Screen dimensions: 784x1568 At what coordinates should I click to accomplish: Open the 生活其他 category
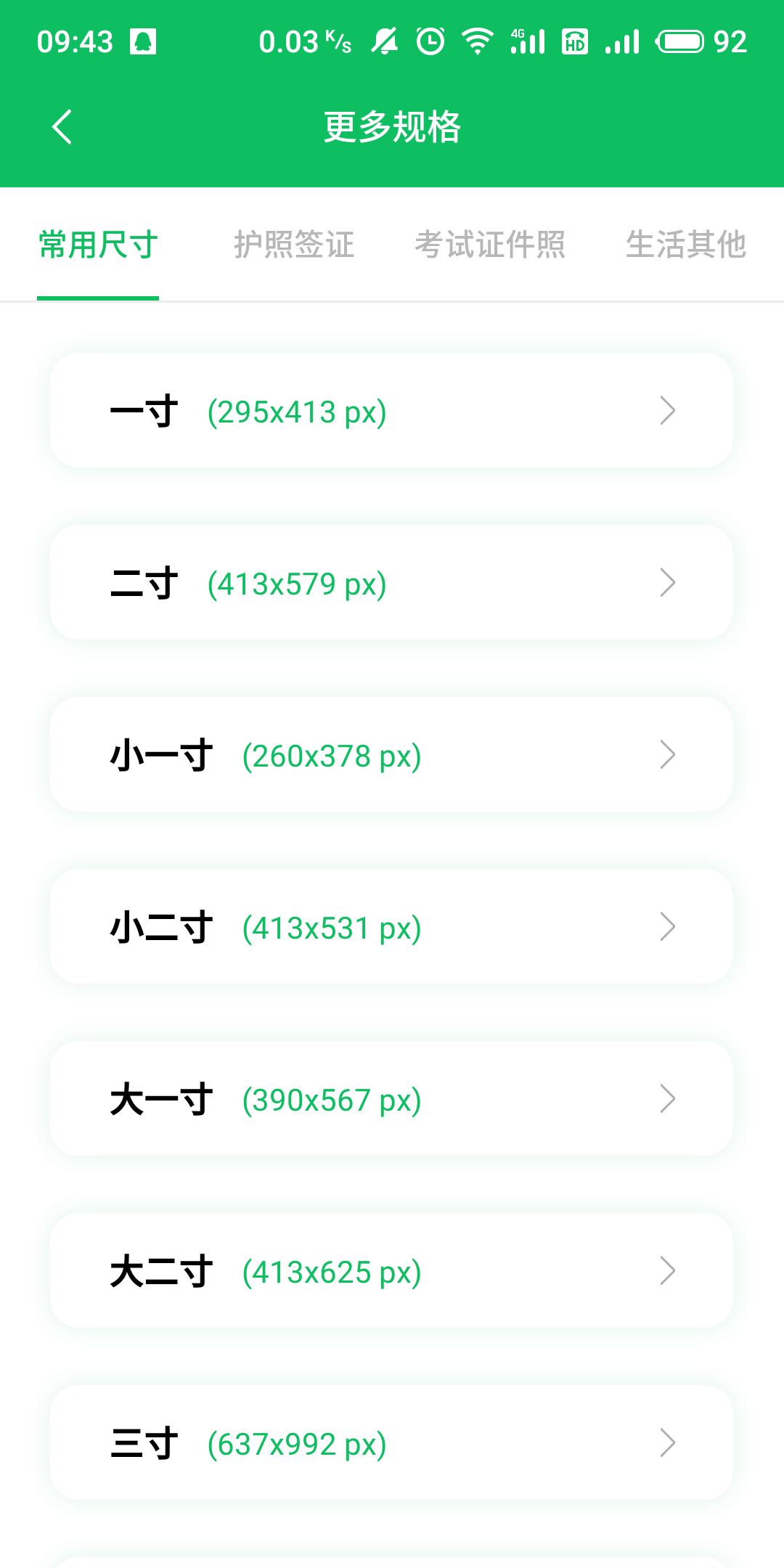pyautogui.click(x=687, y=245)
